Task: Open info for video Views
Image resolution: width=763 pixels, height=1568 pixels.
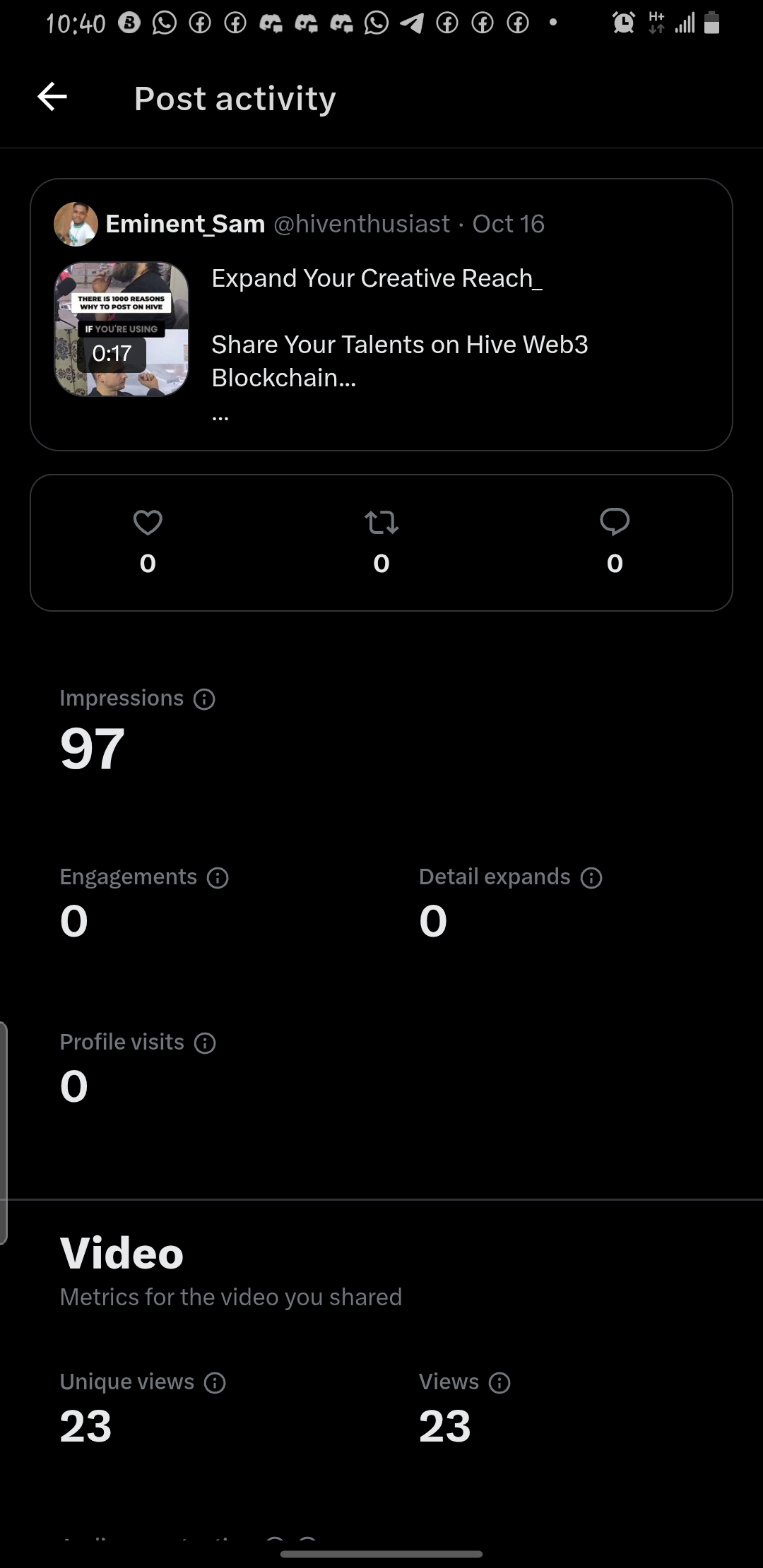Action: tap(499, 1383)
